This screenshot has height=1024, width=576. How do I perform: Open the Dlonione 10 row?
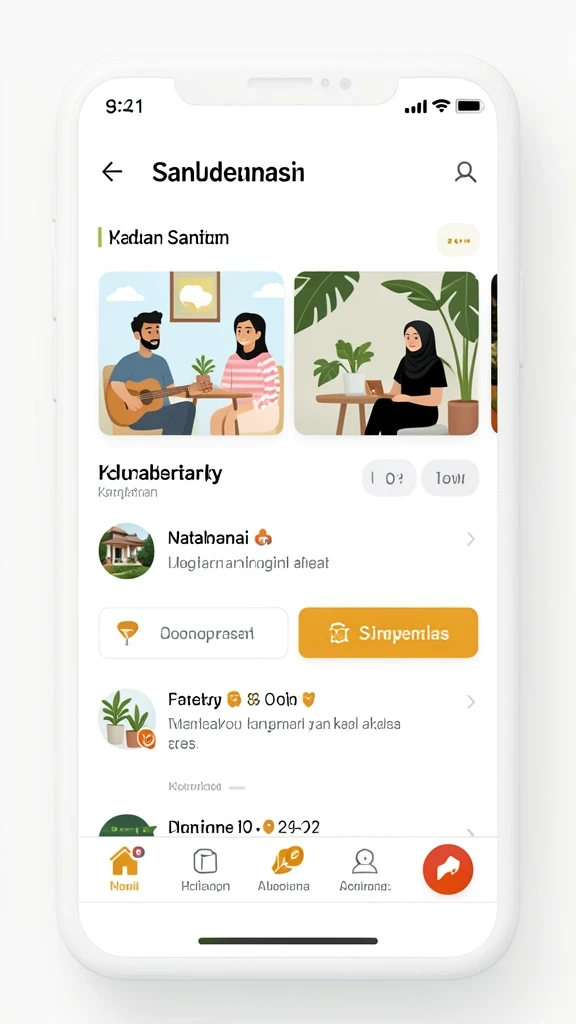point(288,825)
